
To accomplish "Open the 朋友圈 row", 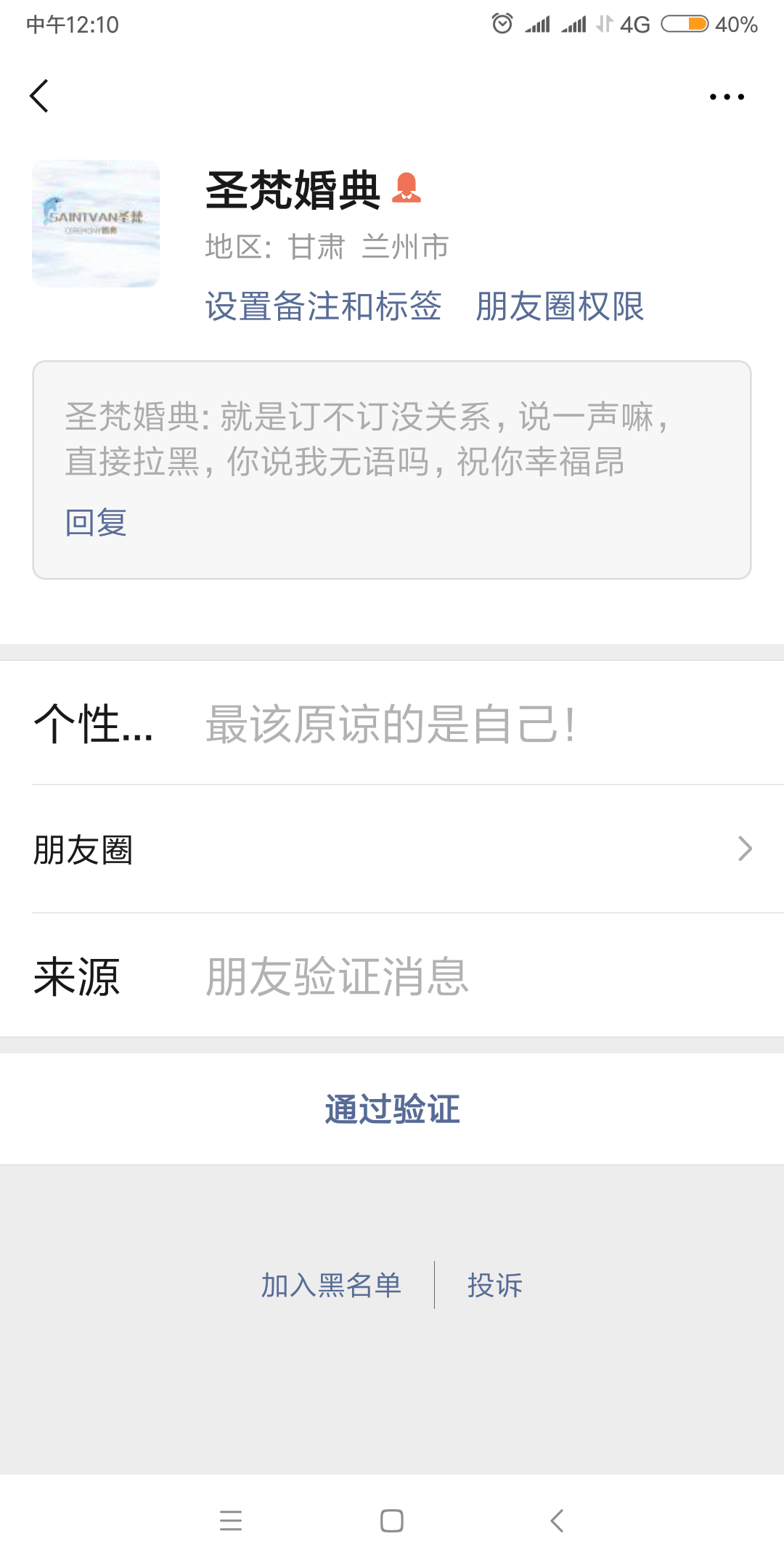I will [x=392, y=849].
